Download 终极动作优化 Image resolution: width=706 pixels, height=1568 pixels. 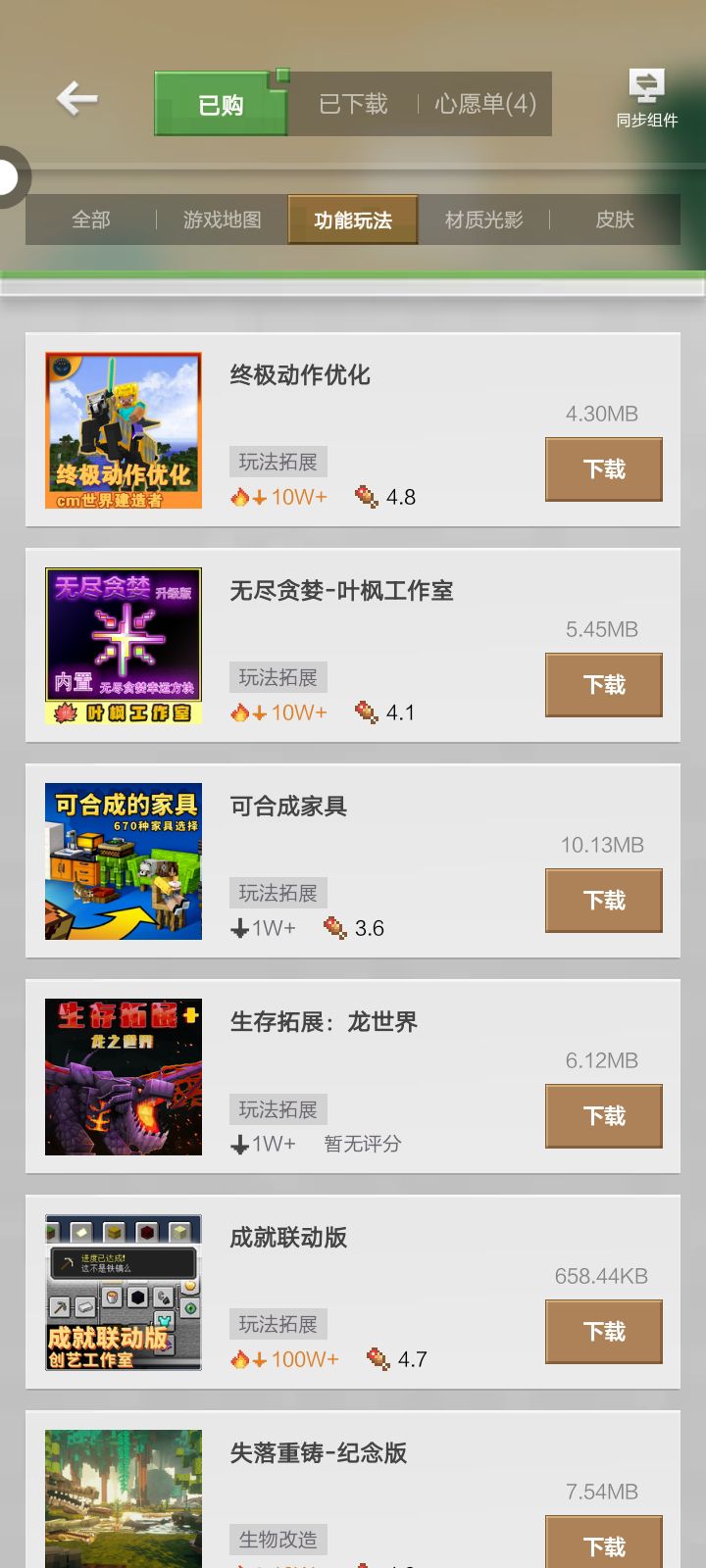(603, 469)
